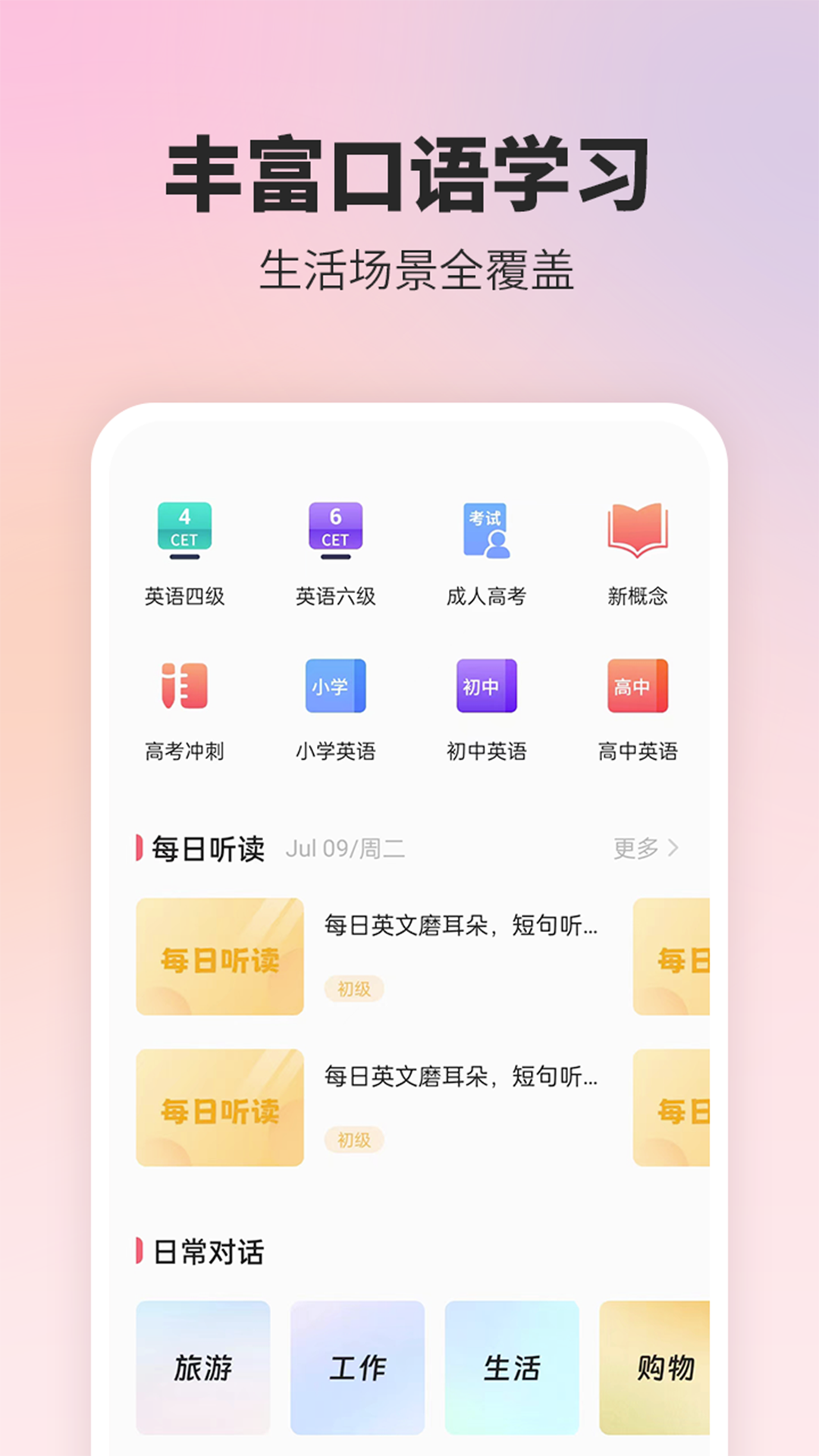The width and height of the screenshot is (819, 1456).
Task: Select the 高考冲刺 pencil icon
Action: (x=184, y=686)
